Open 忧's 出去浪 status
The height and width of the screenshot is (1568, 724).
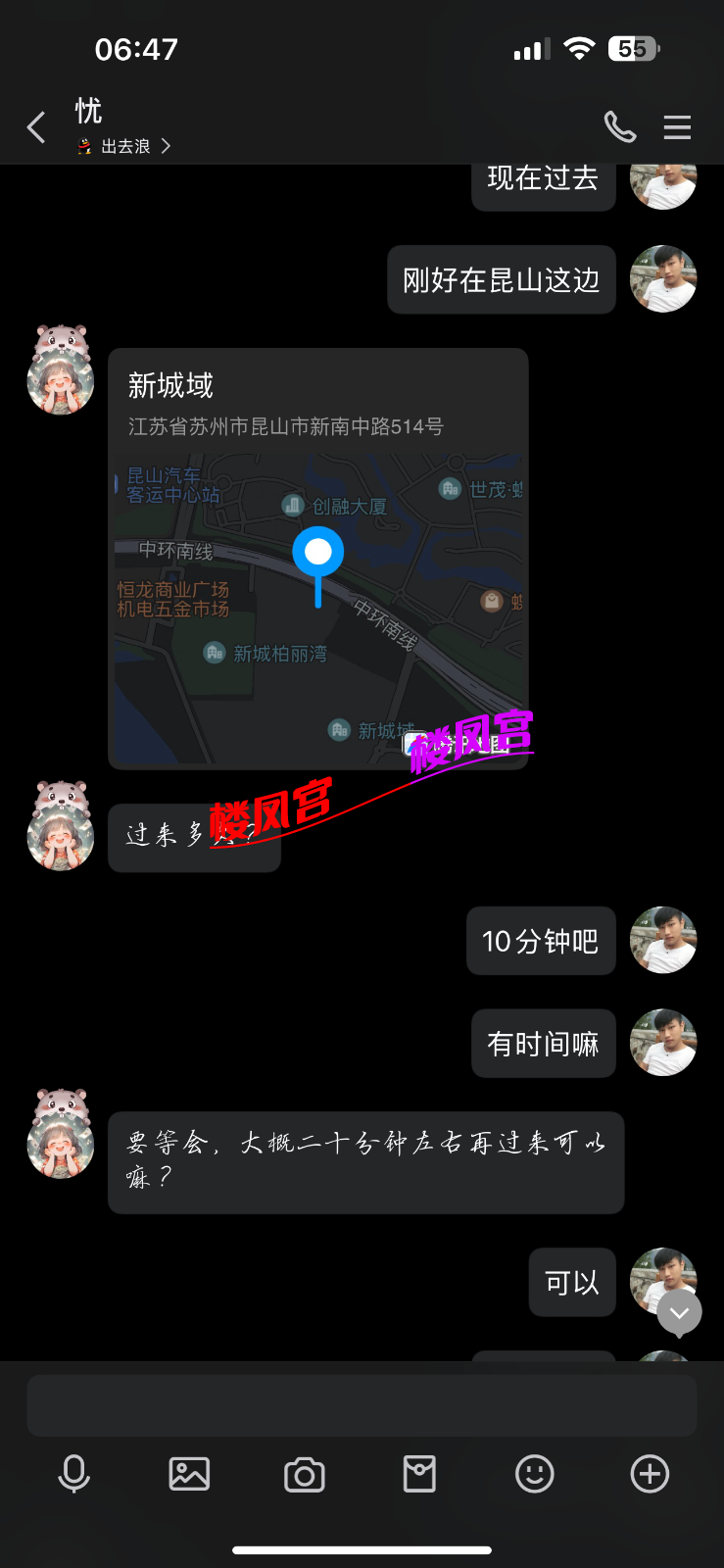click(125, 146)
